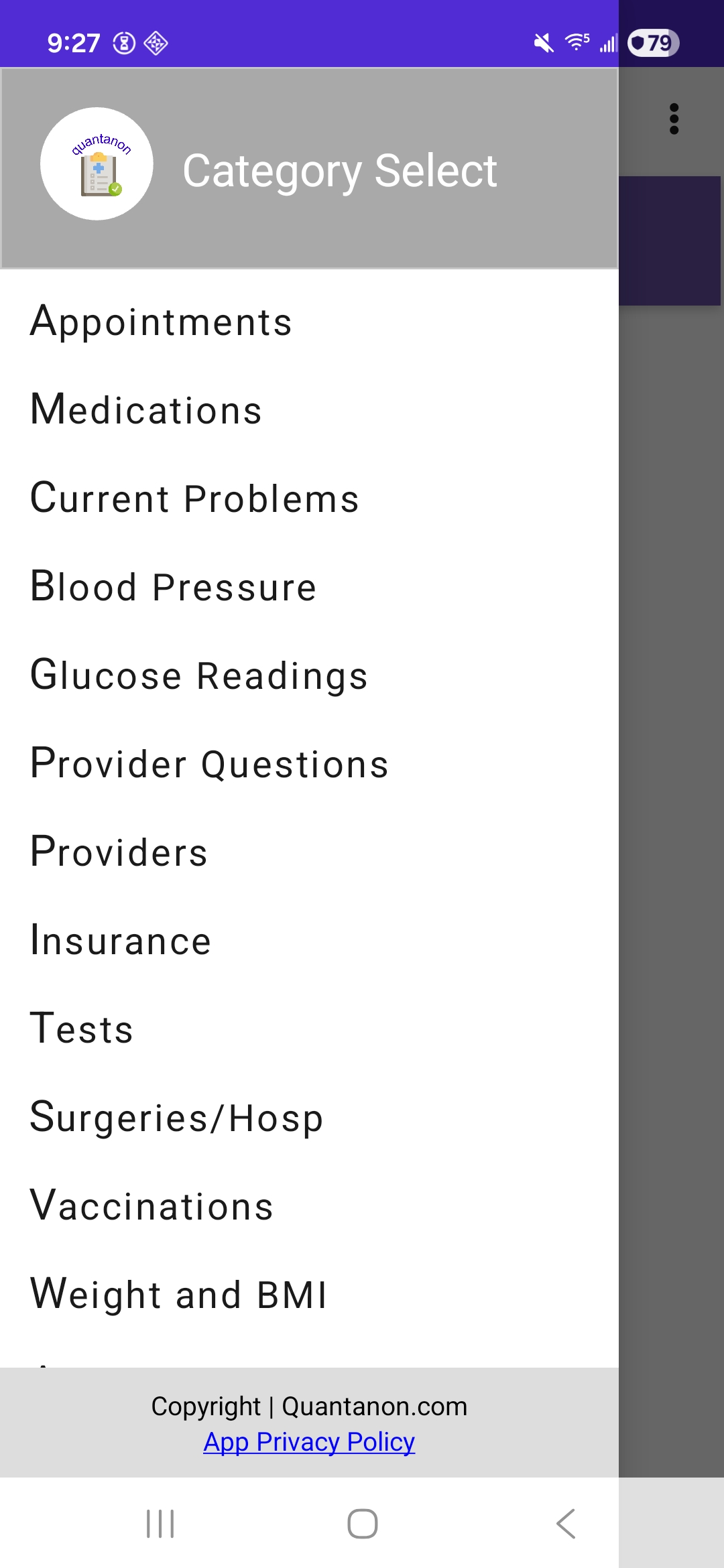Select Medications from the drawer
Image resolution: width=724 pixels, height=1568 pixels.
tap(147, 410)
